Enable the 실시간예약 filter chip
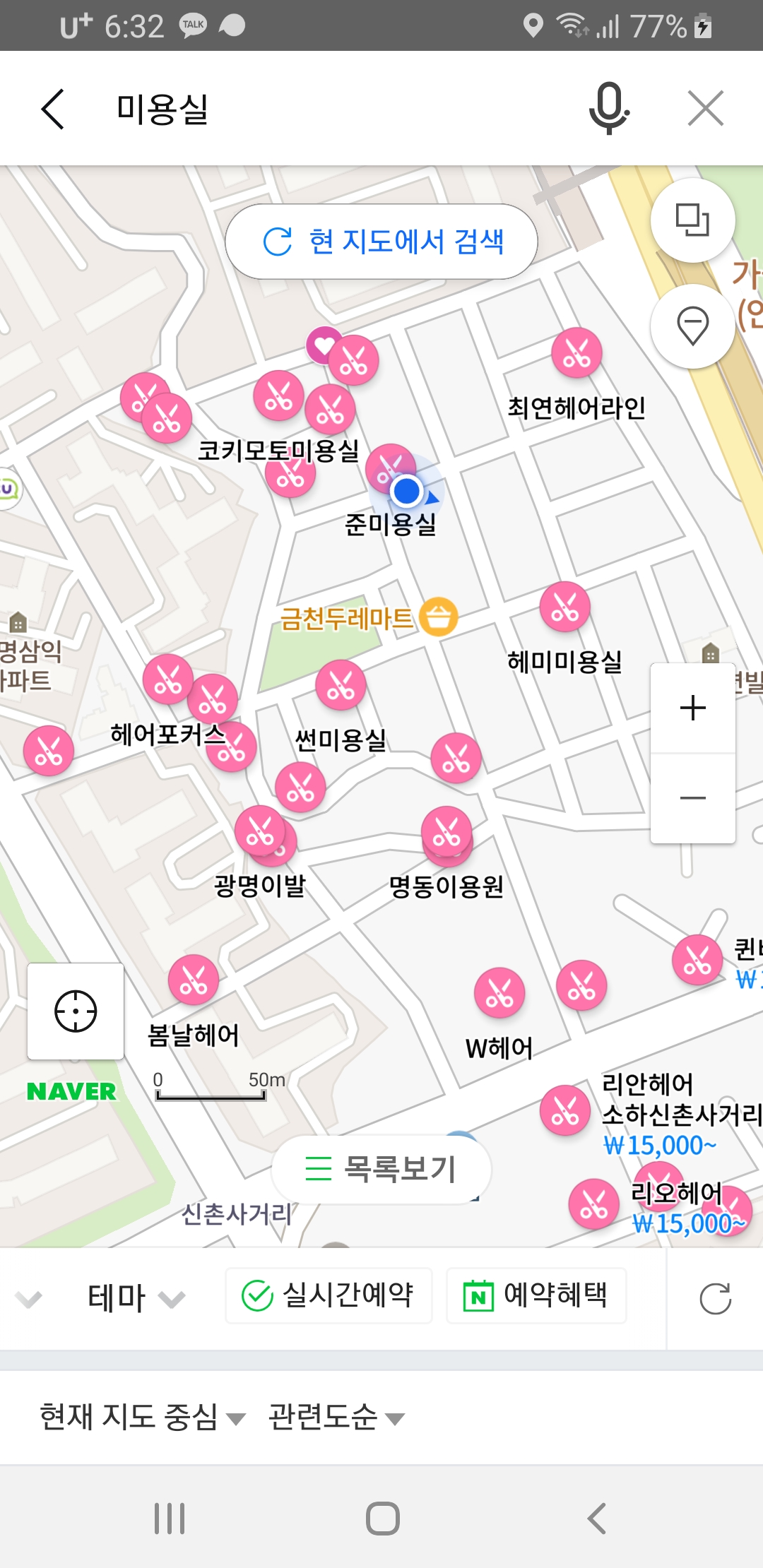 click(x=329, y=1295)
